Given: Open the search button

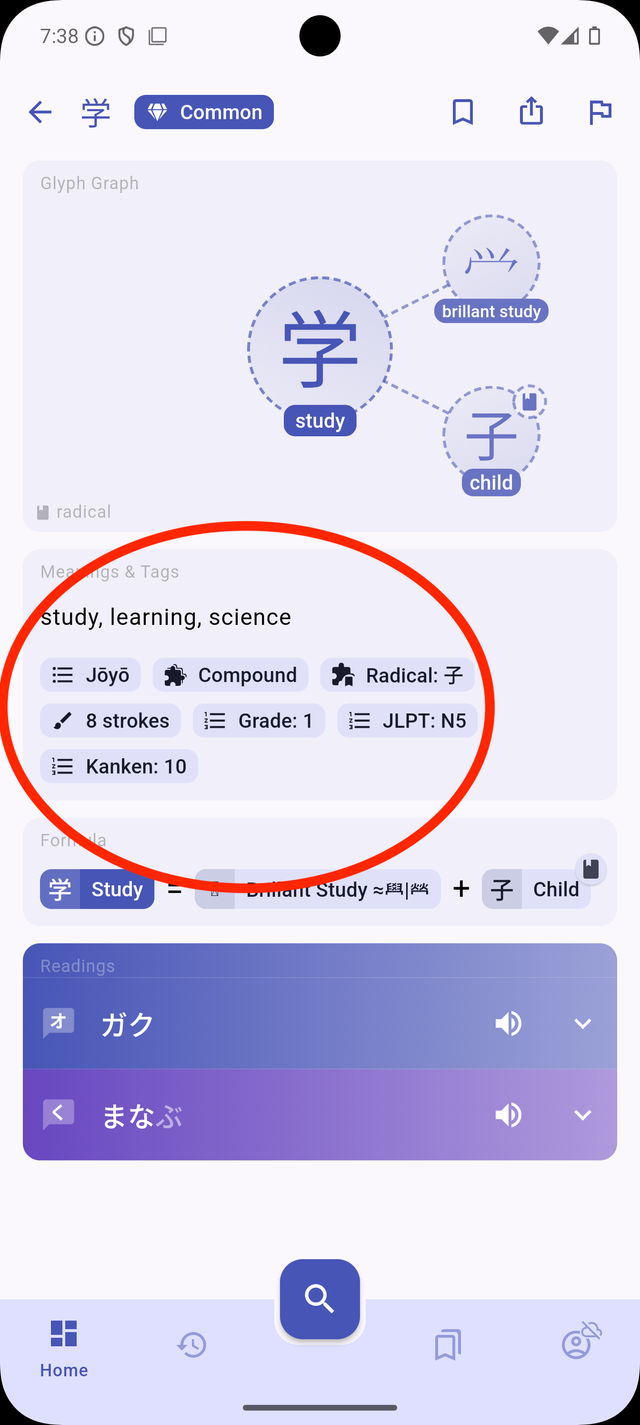Looking at the screenshot, I should [320, 1299].
